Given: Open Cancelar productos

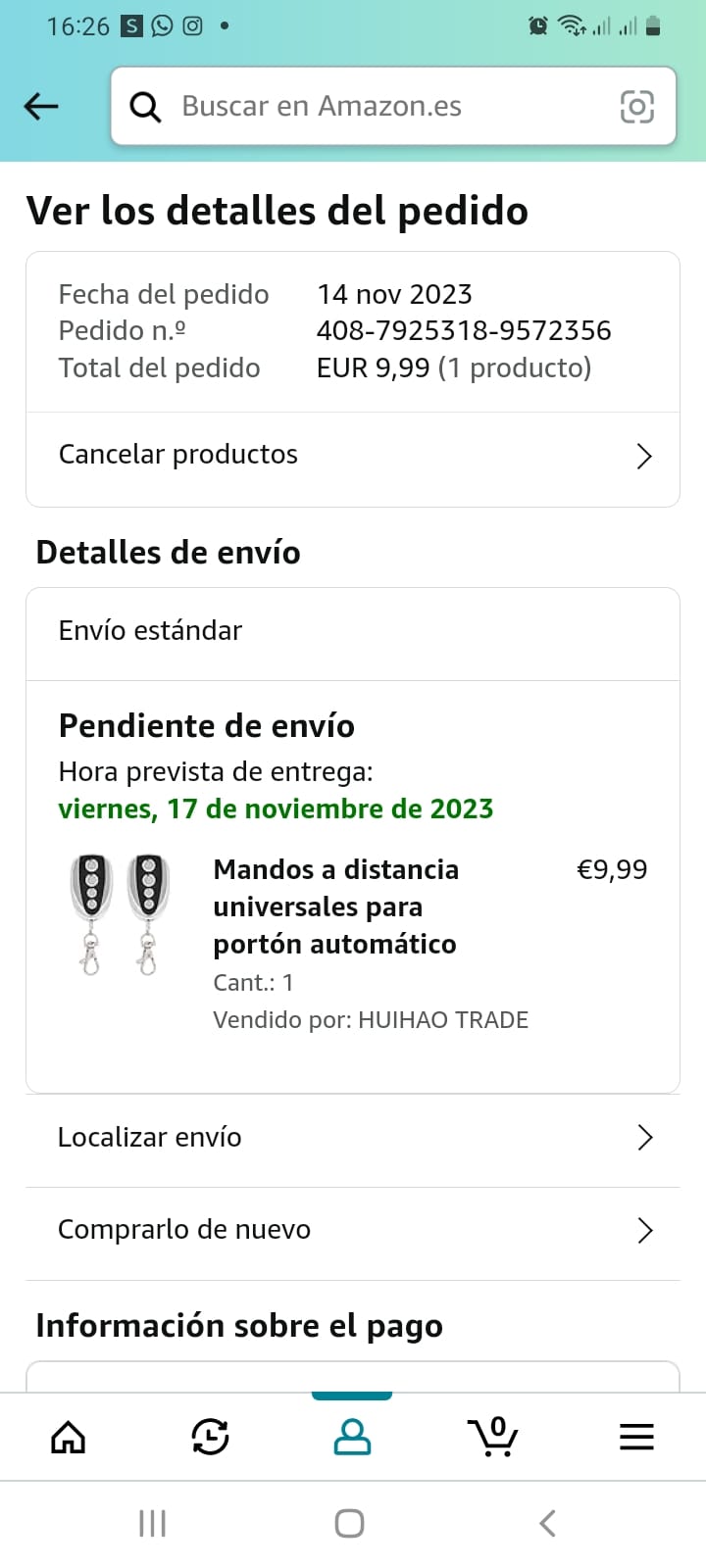Looking at the screenshot, I should [x=353, y=455].
